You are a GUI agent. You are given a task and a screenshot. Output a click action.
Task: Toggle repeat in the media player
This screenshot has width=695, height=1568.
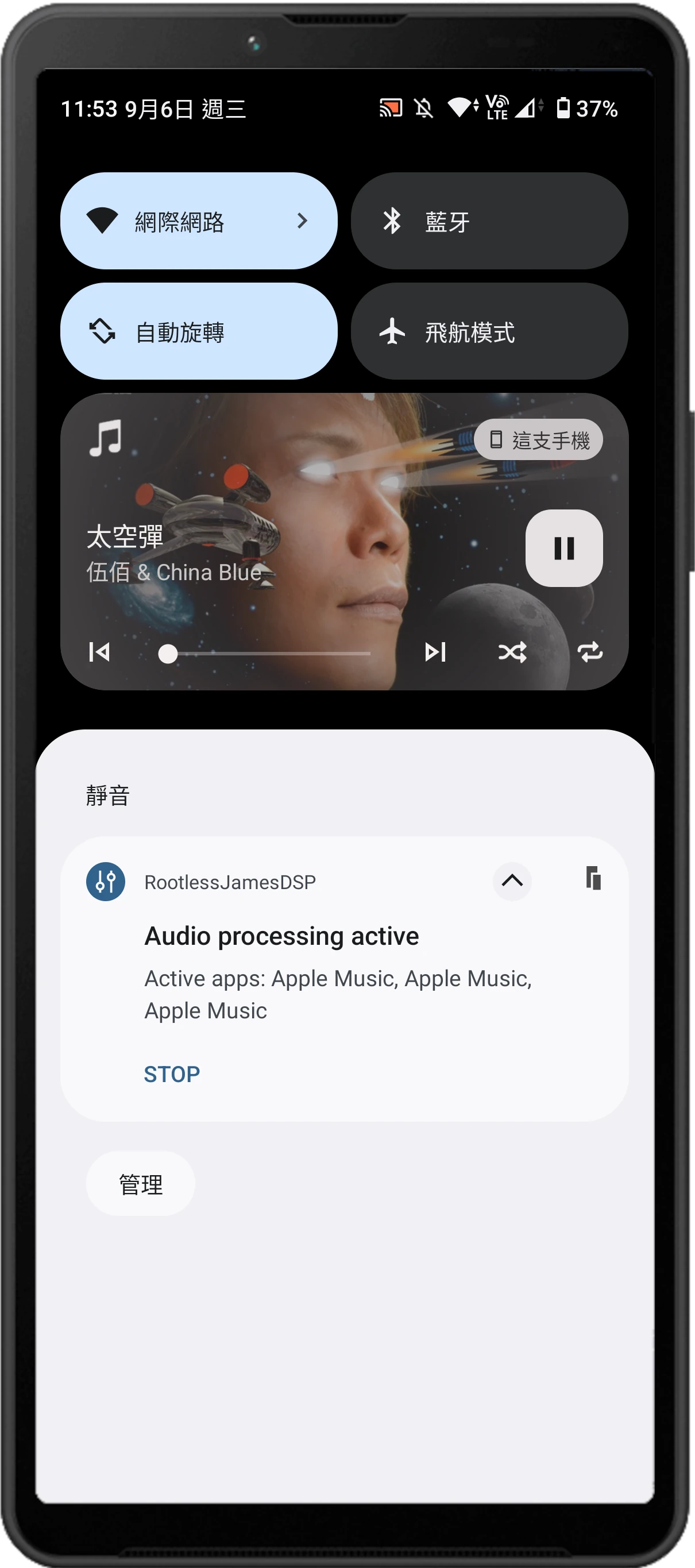pos(589,652)
